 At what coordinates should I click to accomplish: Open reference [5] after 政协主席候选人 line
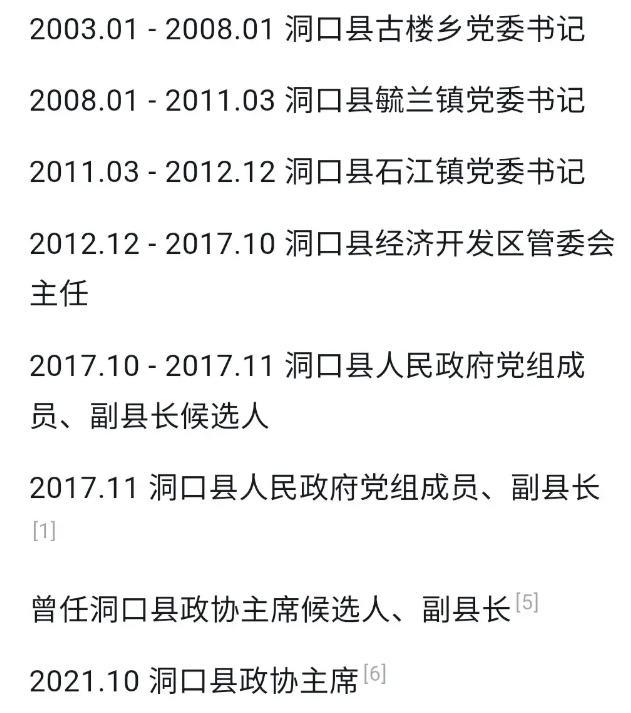527,602
